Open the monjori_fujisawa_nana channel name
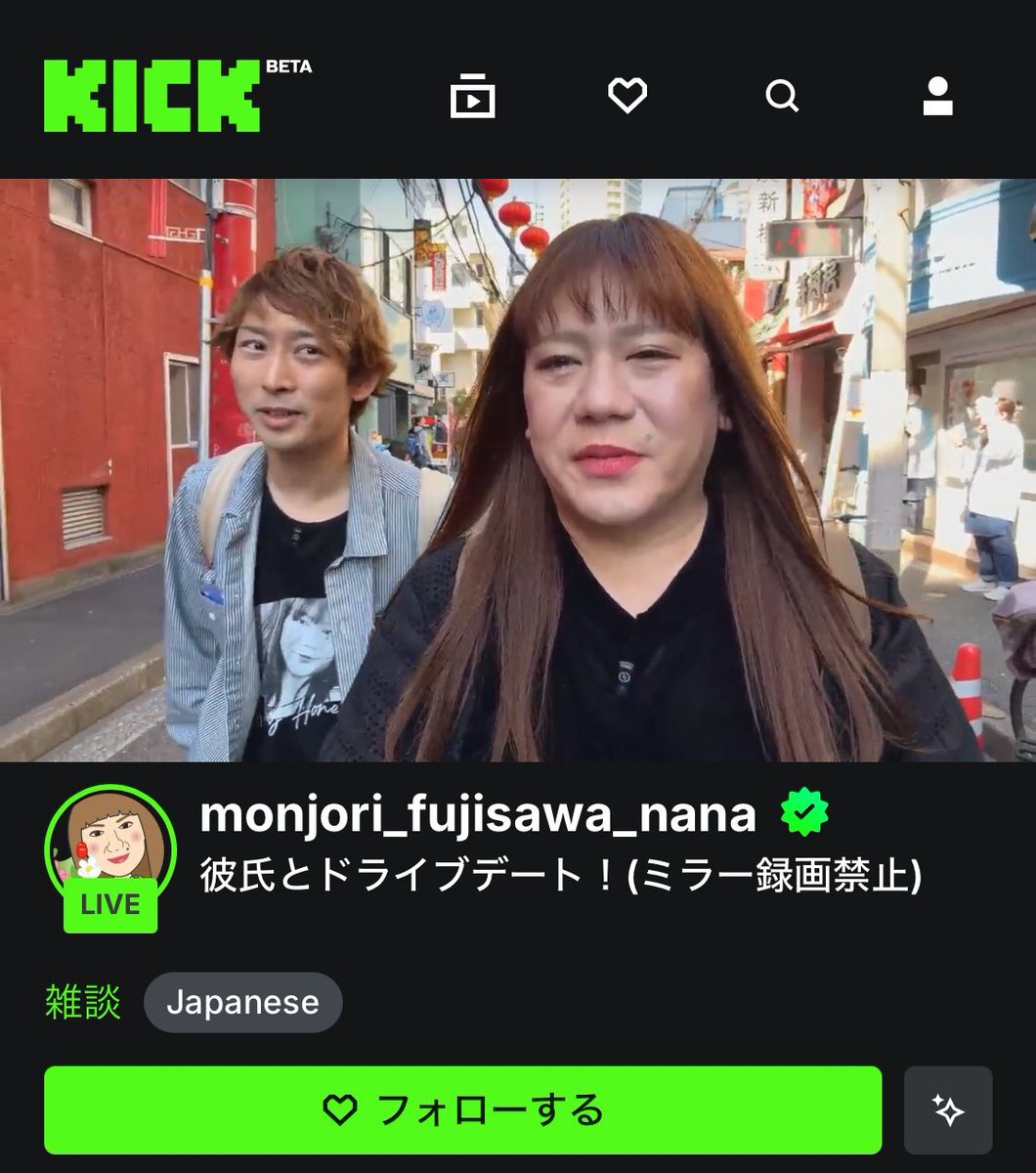The image size is (1036, 1173). tap(478, 815)
